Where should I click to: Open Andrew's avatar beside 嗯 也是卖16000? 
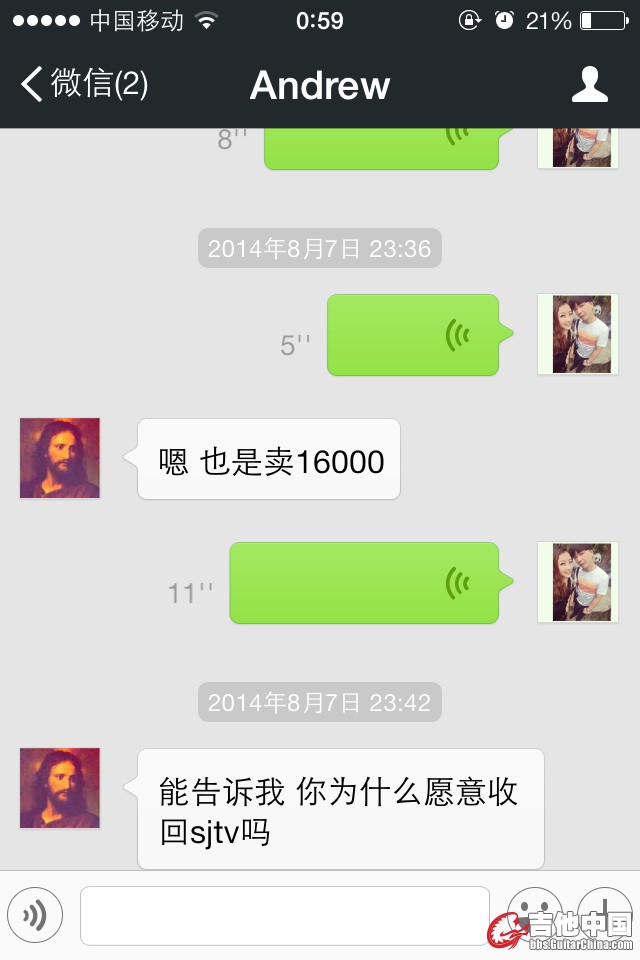coord(60,458)
